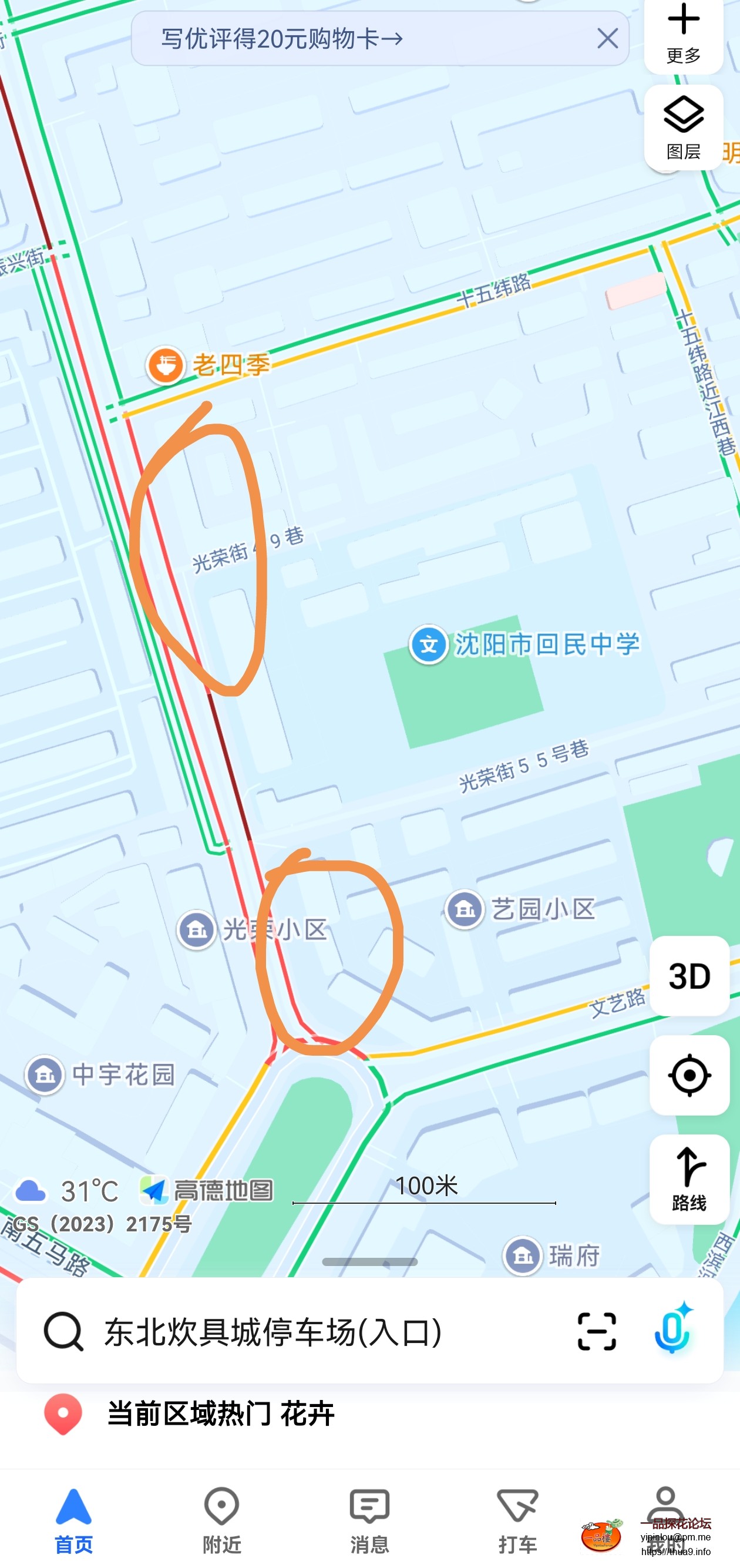The image size is (740, 1568).
Task: Open the scan icon in search bar
Action: pyautogui.click(x=596, y=1331)
